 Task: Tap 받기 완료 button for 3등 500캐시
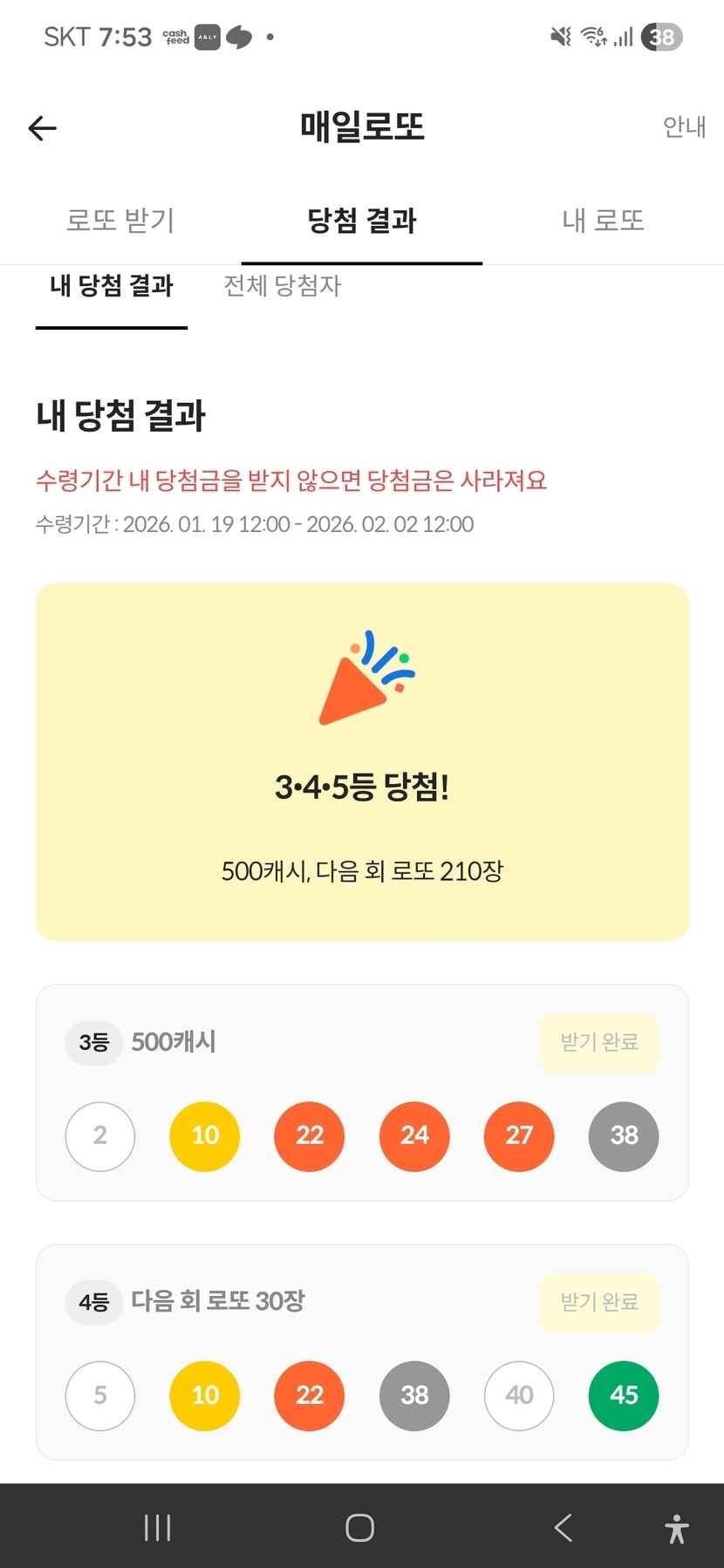(x=599, y=1042)
